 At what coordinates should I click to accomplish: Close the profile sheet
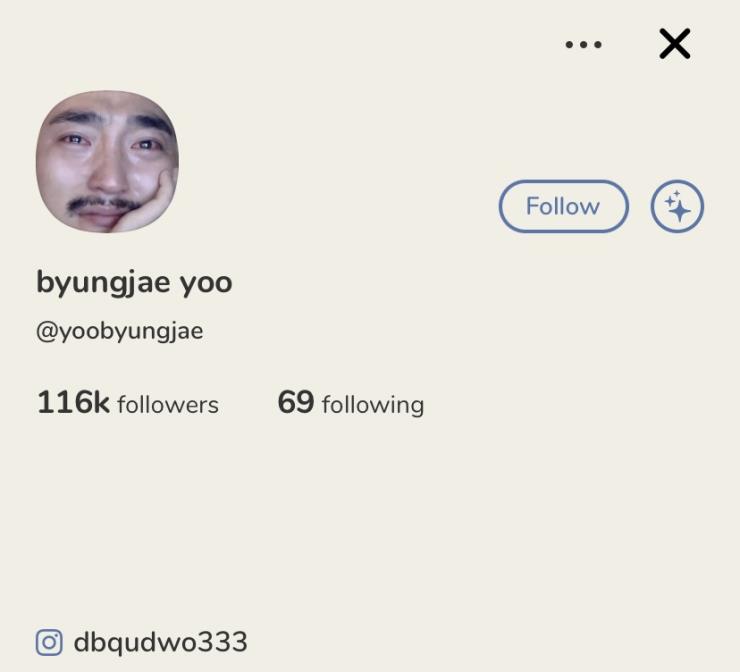[x=675, y=44]
